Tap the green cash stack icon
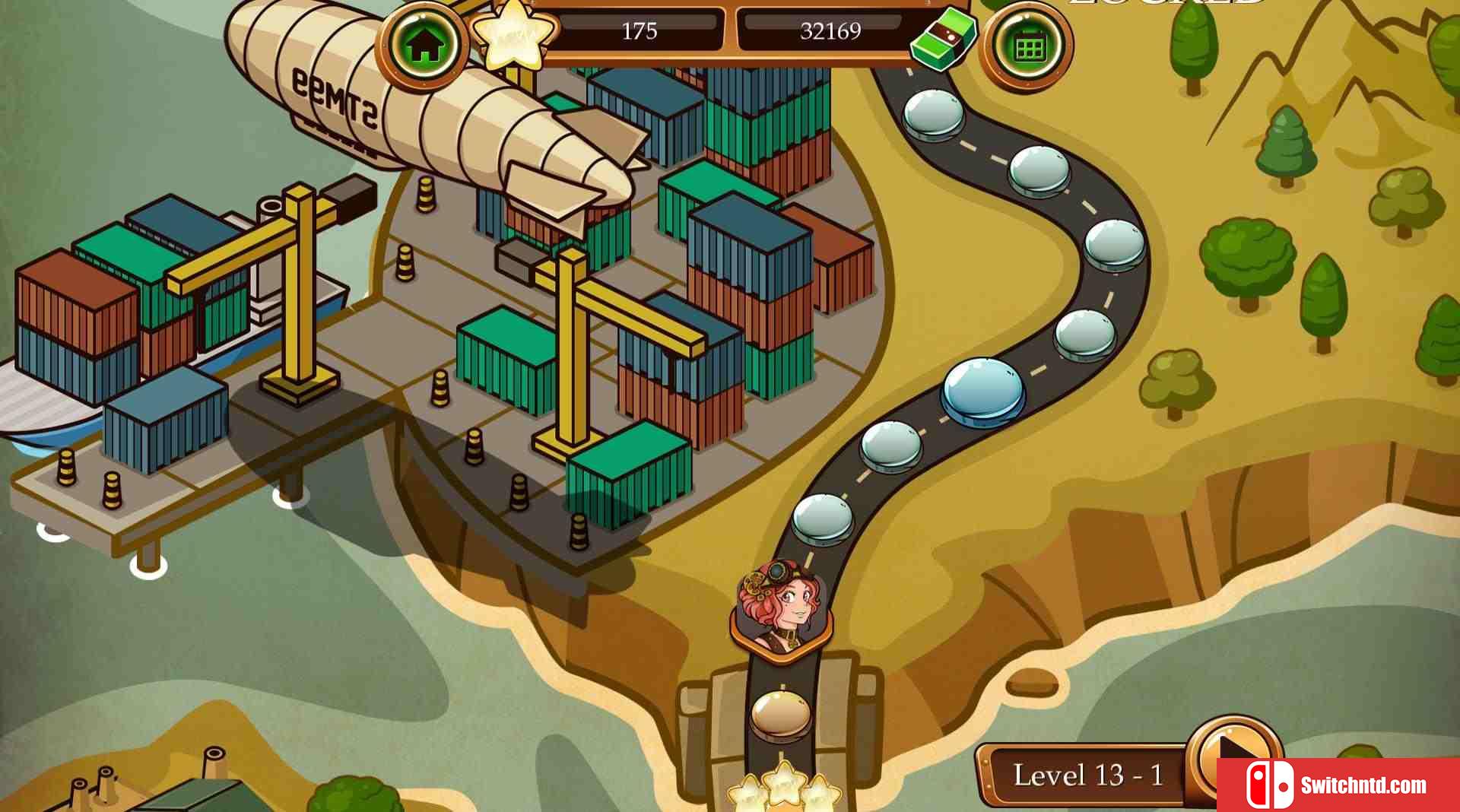 (943, 39)
